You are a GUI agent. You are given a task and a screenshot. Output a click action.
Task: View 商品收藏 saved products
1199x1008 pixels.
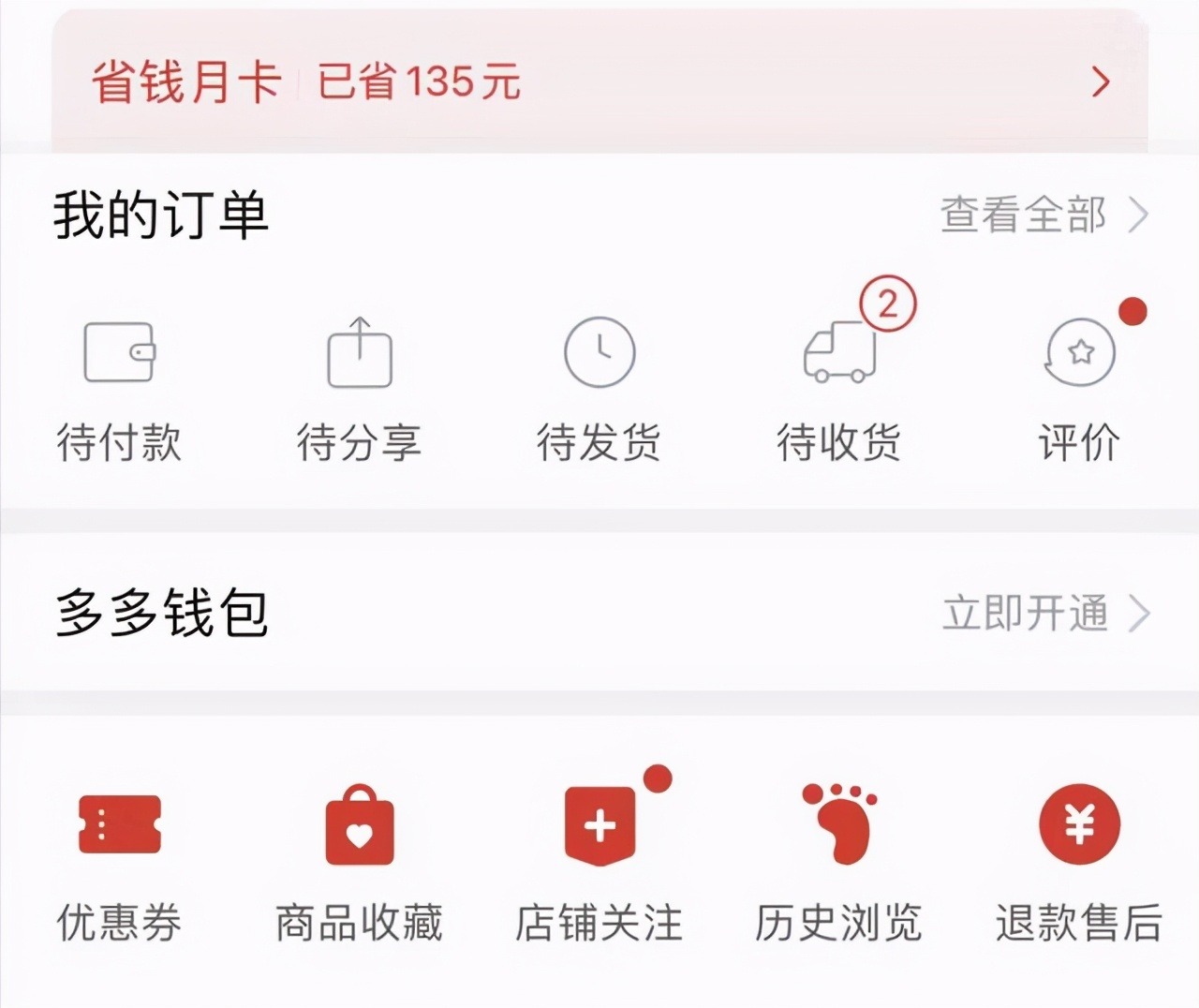point(359,864)
